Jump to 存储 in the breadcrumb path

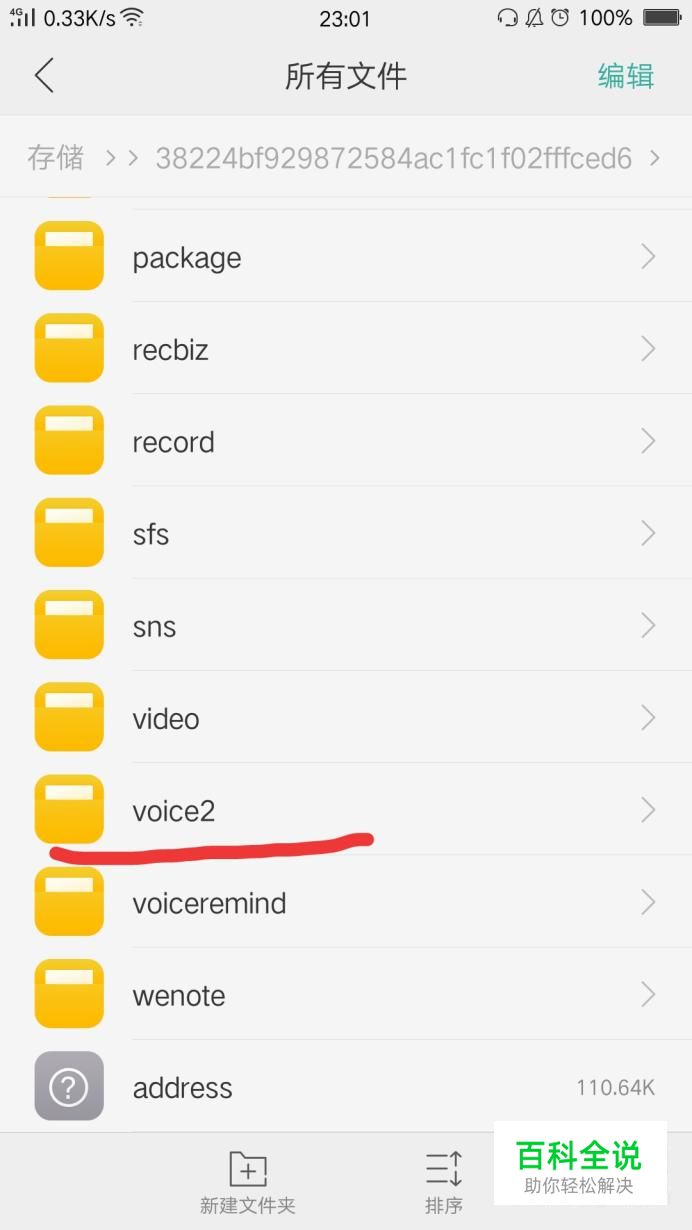pos(56,158)
